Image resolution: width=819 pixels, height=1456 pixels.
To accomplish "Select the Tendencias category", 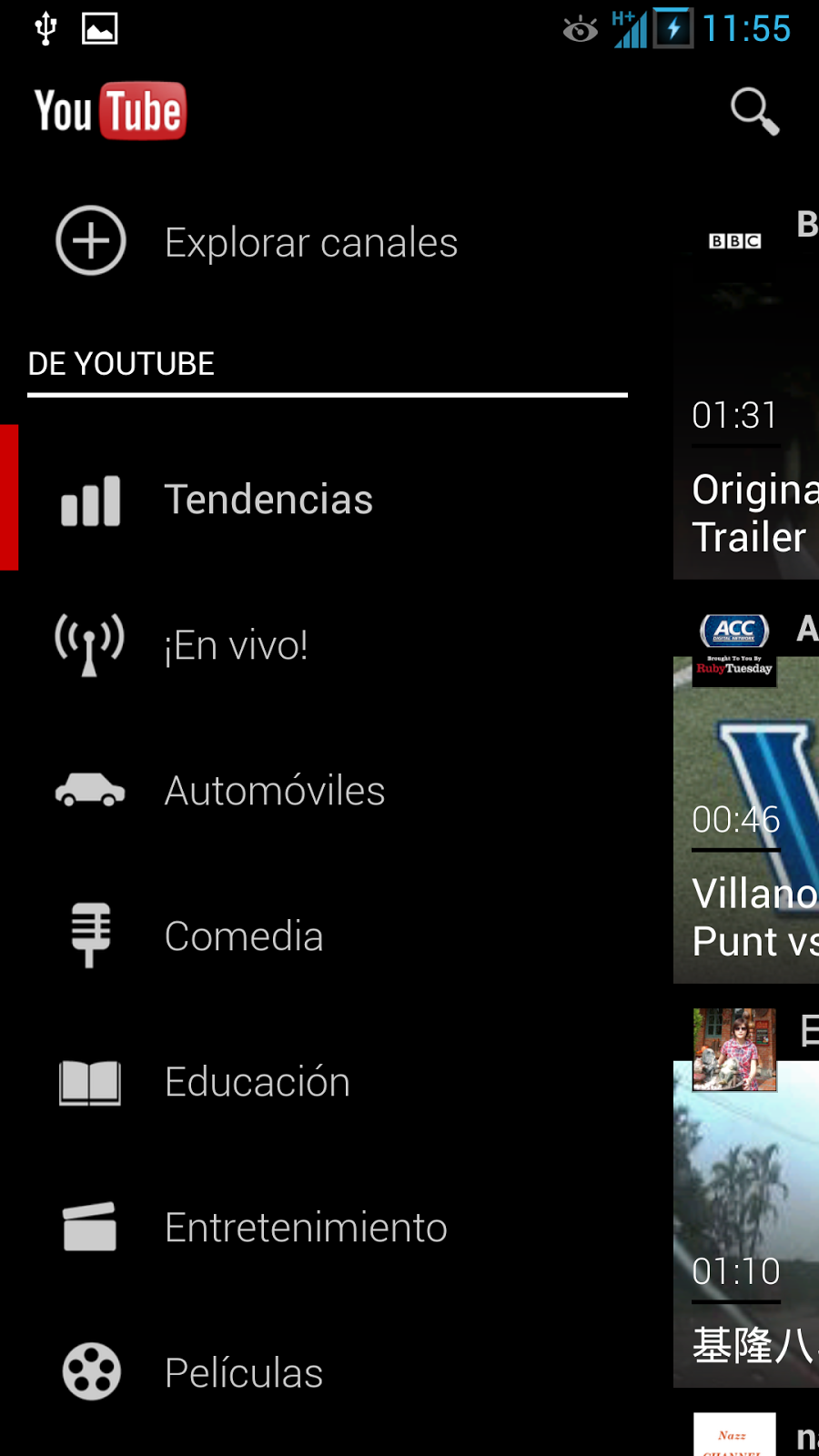I will pos(268,500).
